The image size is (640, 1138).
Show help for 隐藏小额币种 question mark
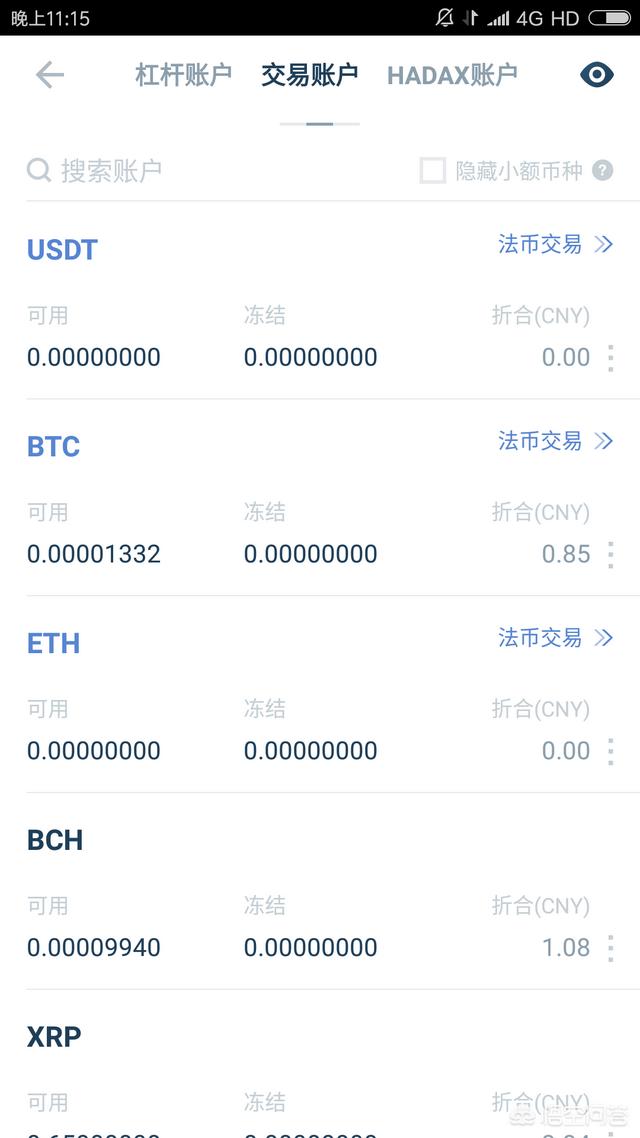[x=602, y=171]
